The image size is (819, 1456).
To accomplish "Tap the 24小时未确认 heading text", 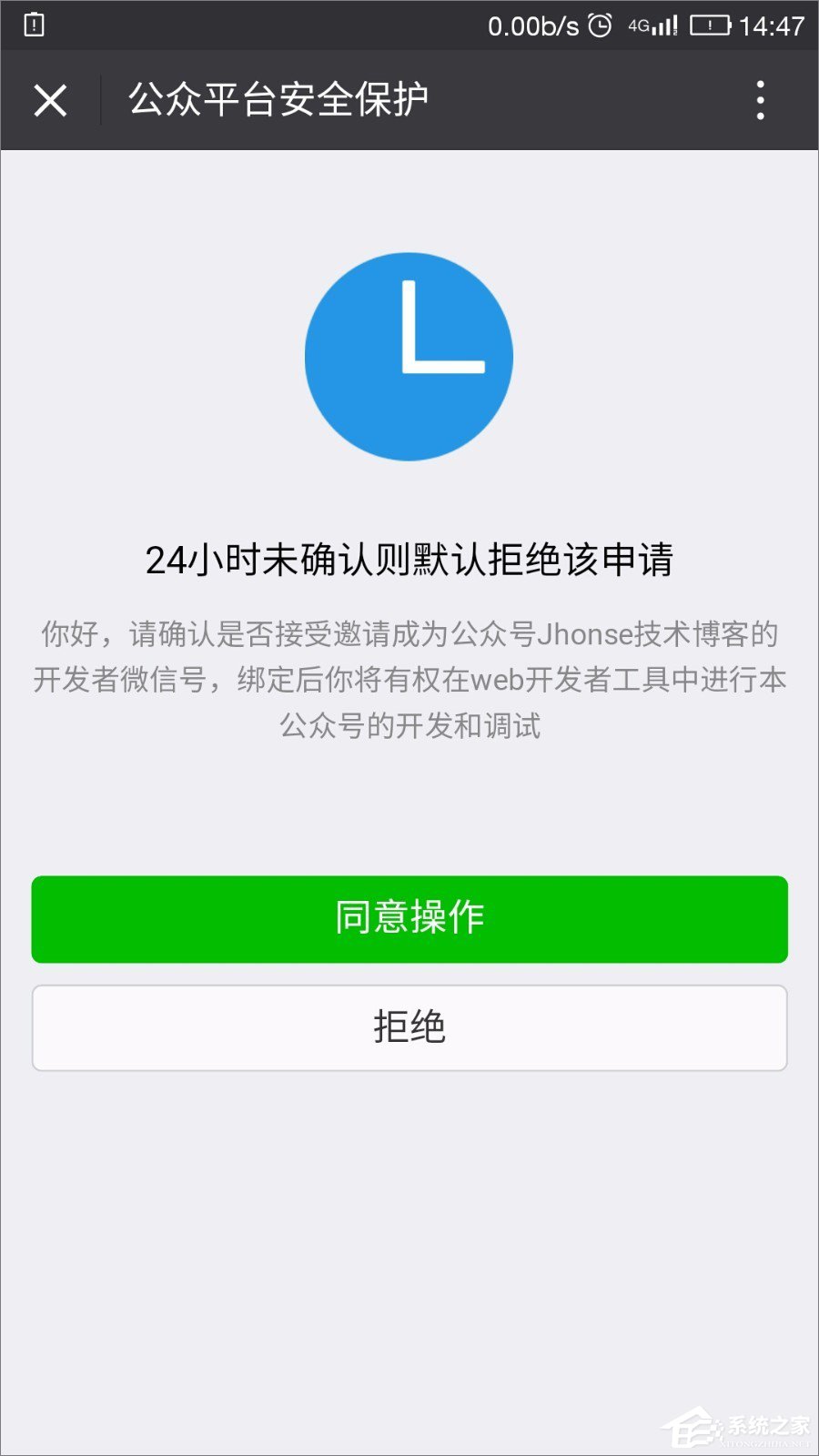I will pos(409,561).
